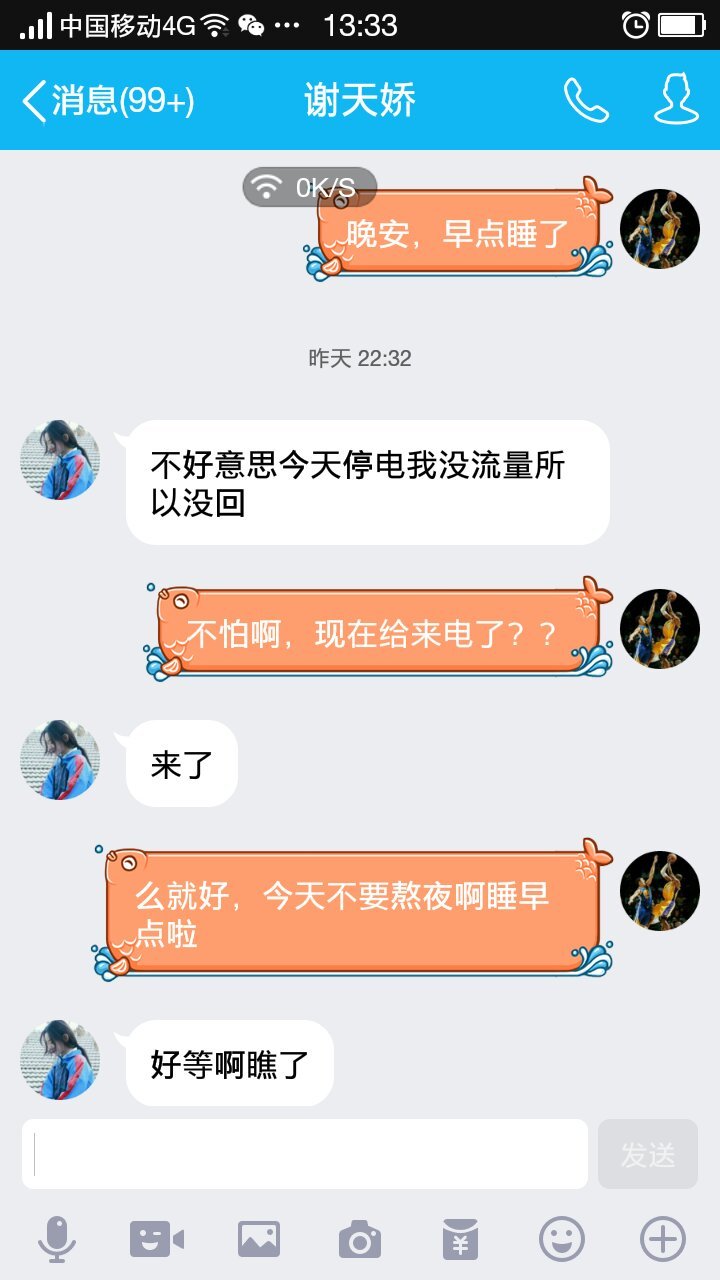720x1280 pixels.
Task: Open the photo gallery picker
Action: (258, 1240)
